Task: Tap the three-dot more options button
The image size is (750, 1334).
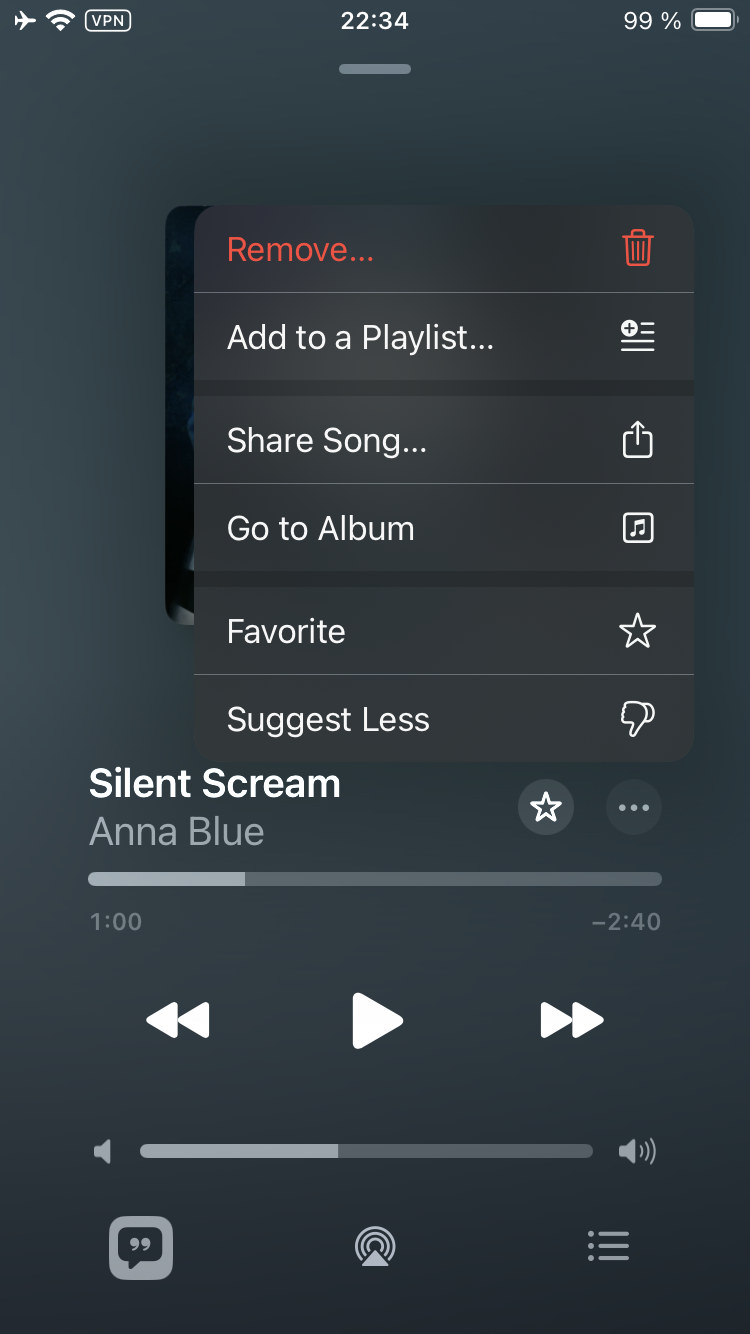Action: [x=634, y=807]
